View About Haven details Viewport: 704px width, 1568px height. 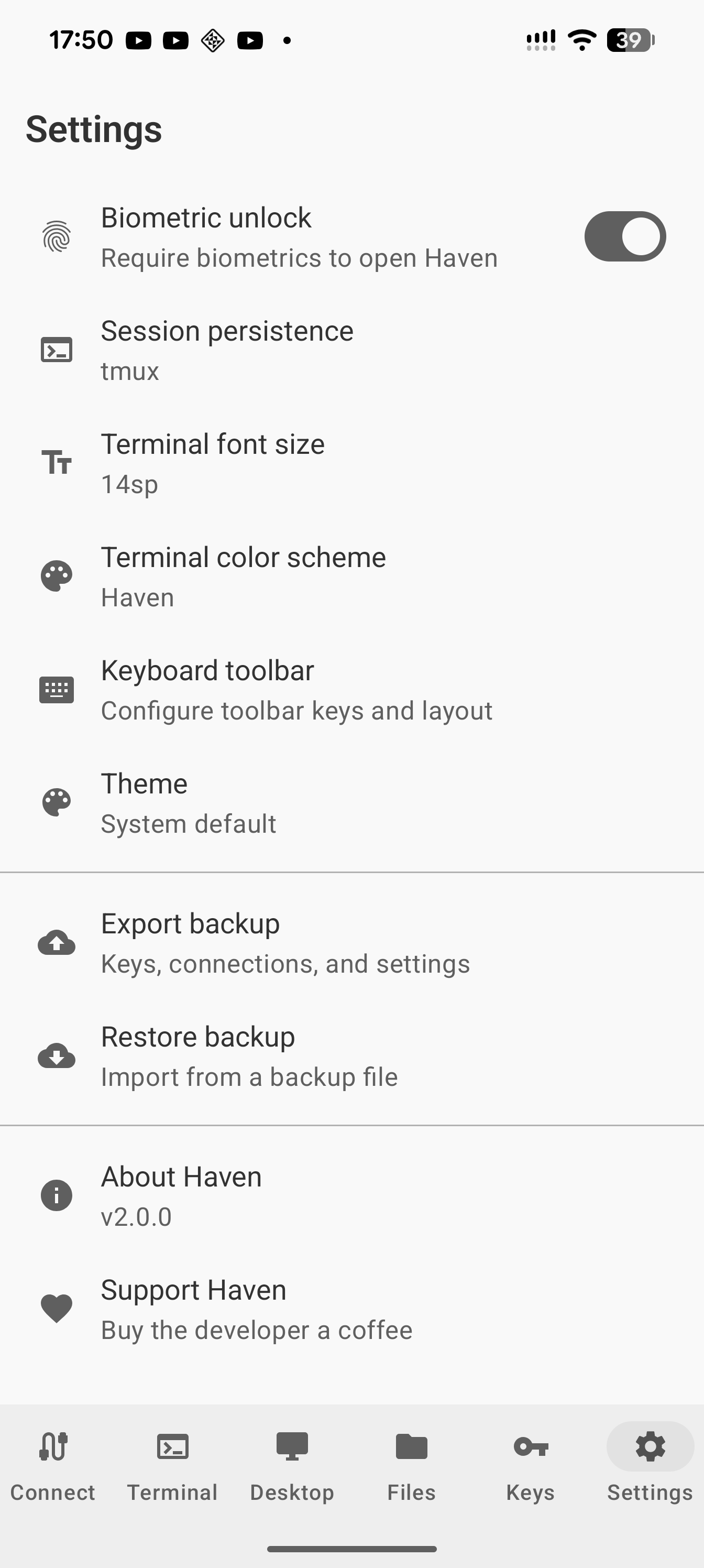[181, 1195]
